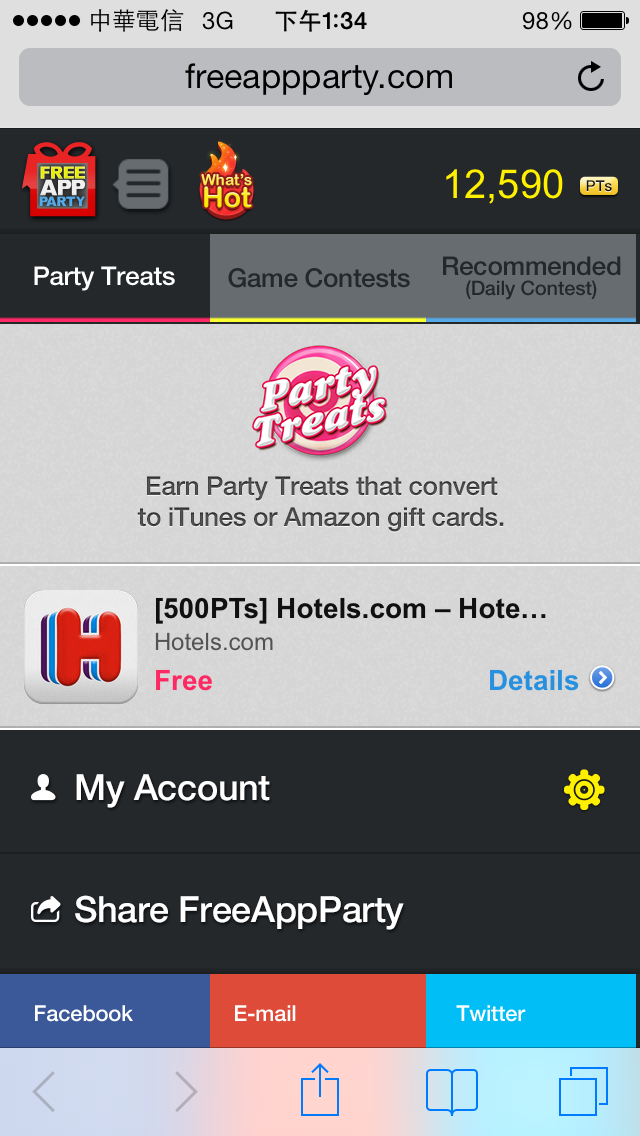Viewport: 640px width, 1136px height.
Task: Share via E-mail
Action: point(317,1013)
